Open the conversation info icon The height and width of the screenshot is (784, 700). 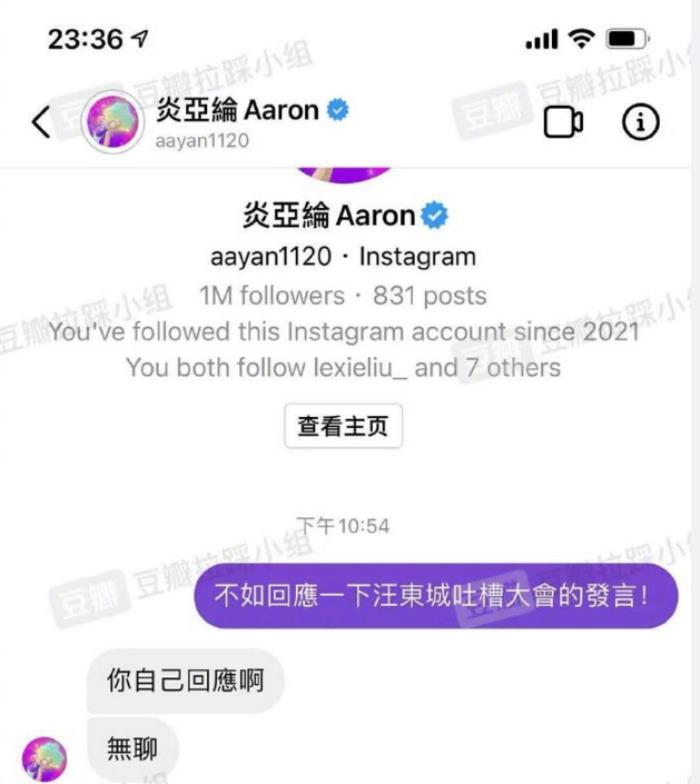641,122
